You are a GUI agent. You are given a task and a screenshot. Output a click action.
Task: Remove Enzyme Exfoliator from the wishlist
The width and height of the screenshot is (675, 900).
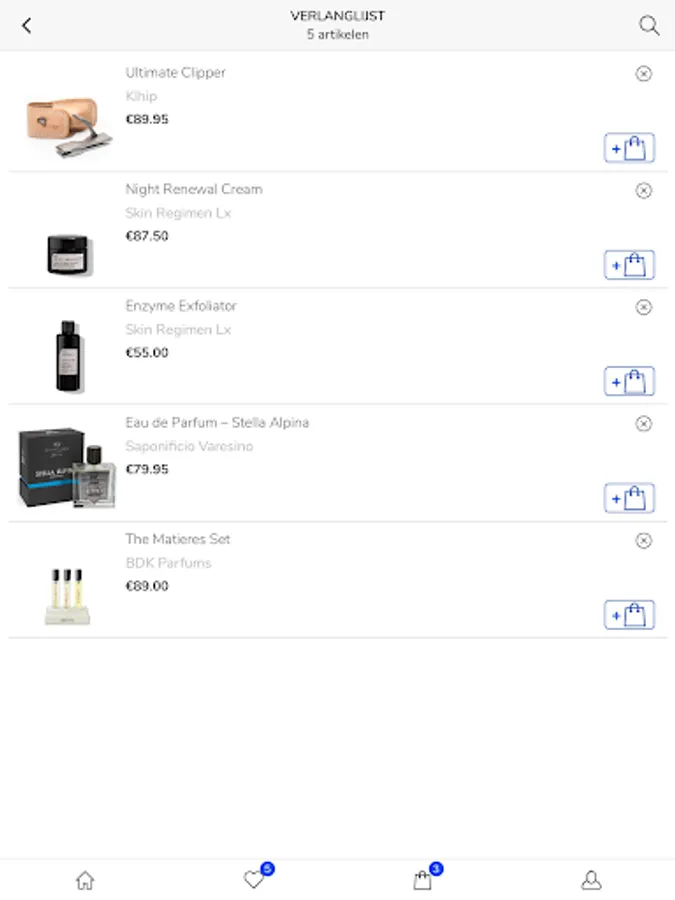pos(644,307)
